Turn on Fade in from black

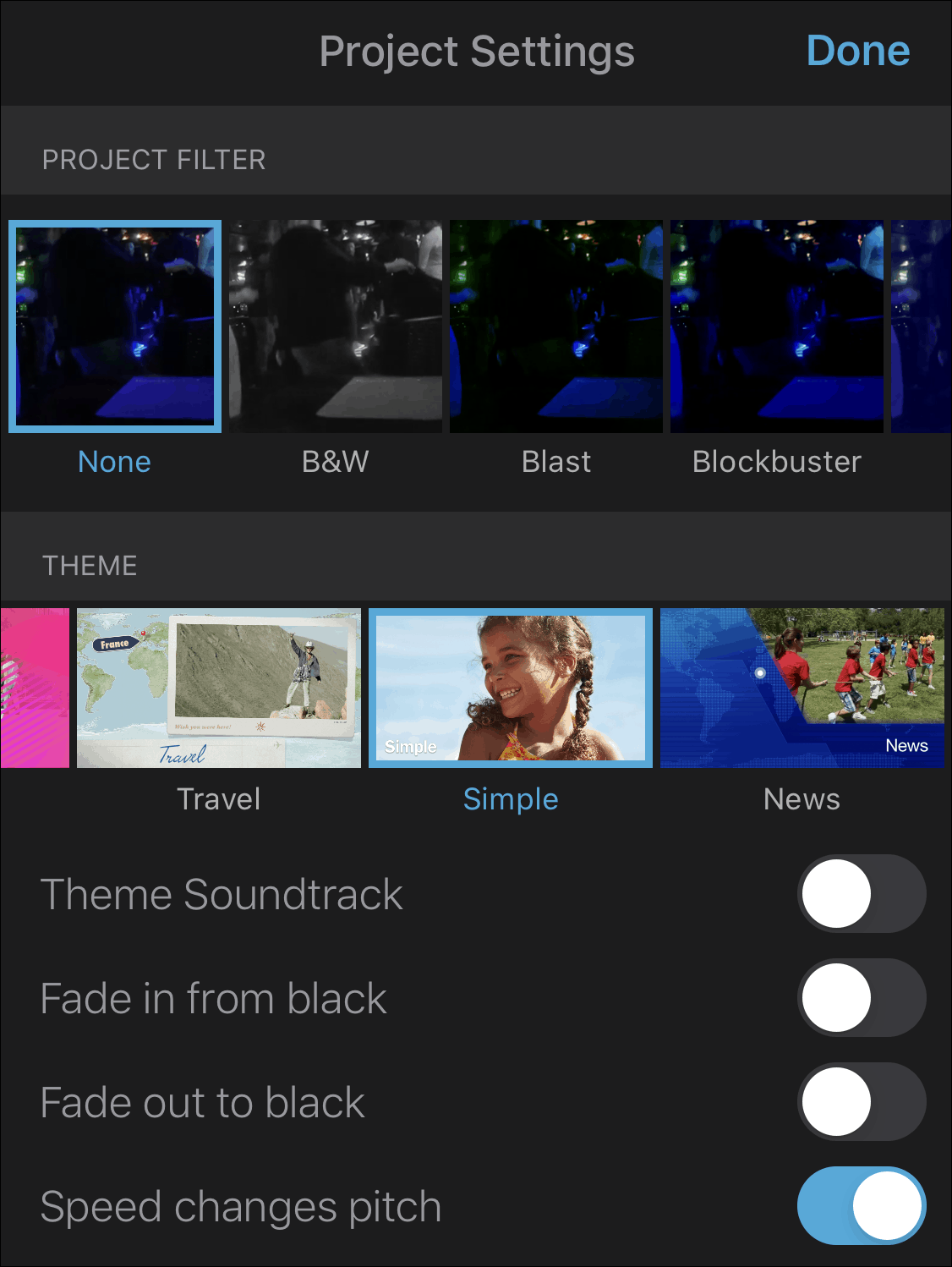tap(862, 998)
